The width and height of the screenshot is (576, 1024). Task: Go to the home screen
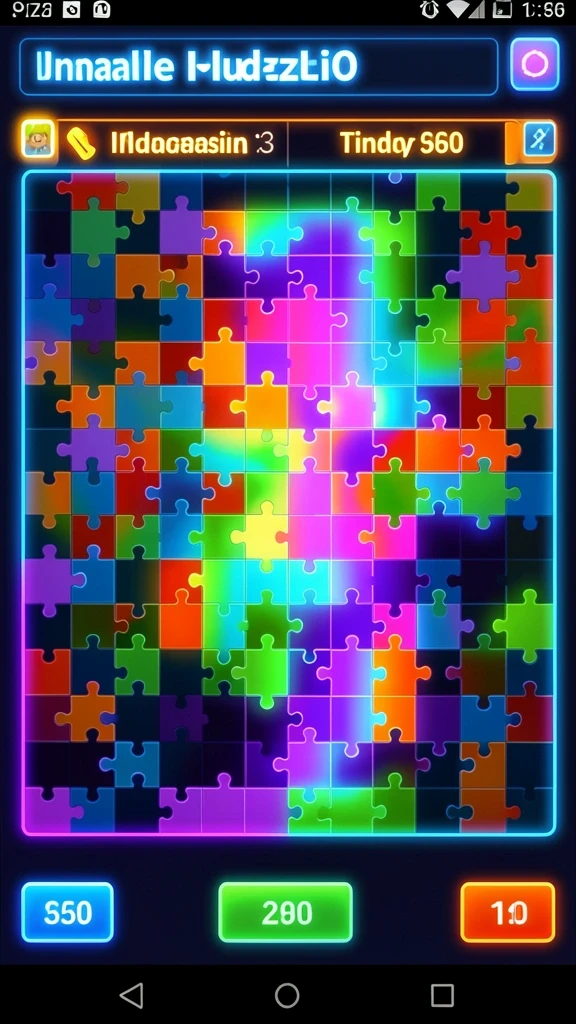pyautogui.click(x=287, y=995)
